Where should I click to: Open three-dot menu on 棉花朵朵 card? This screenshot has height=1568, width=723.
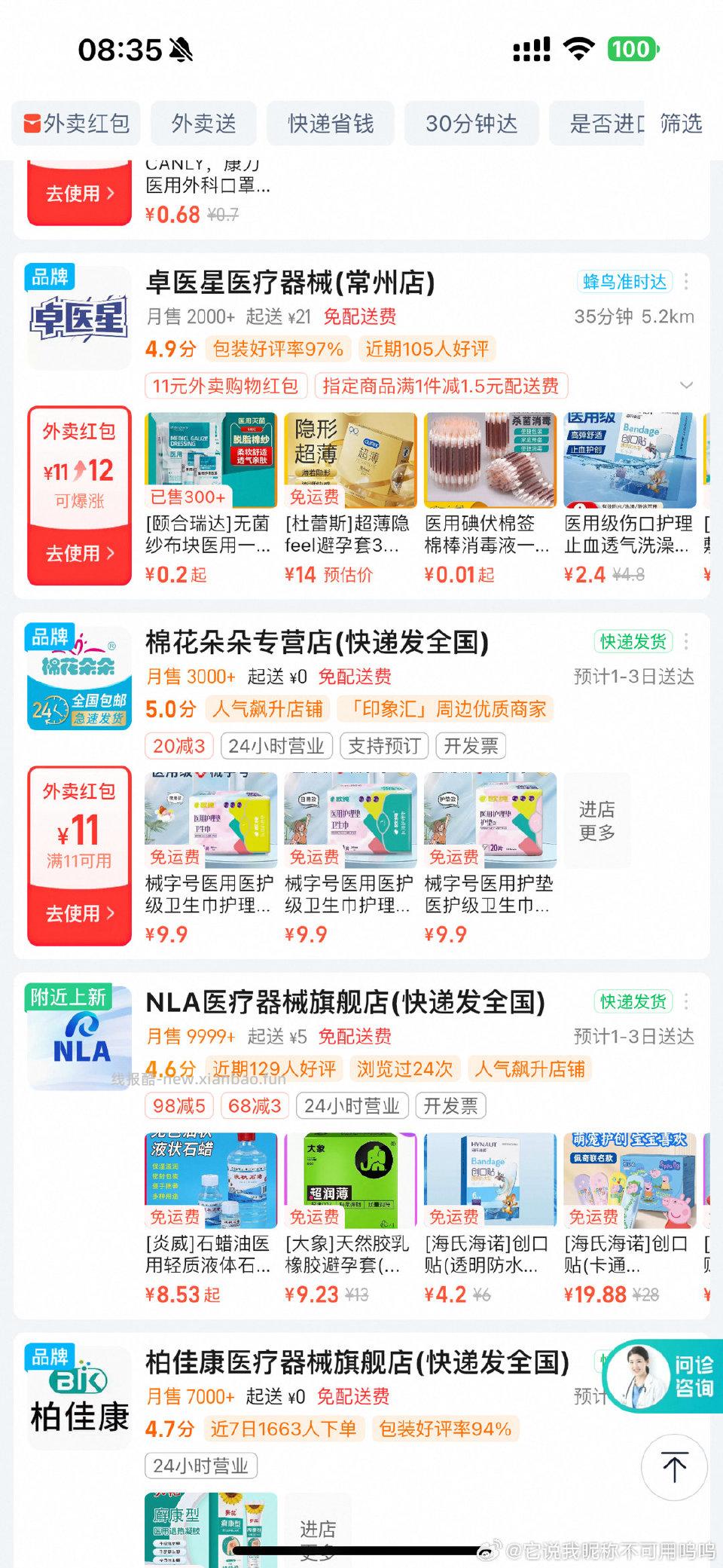pyautogui.click(x=686, y=642)
